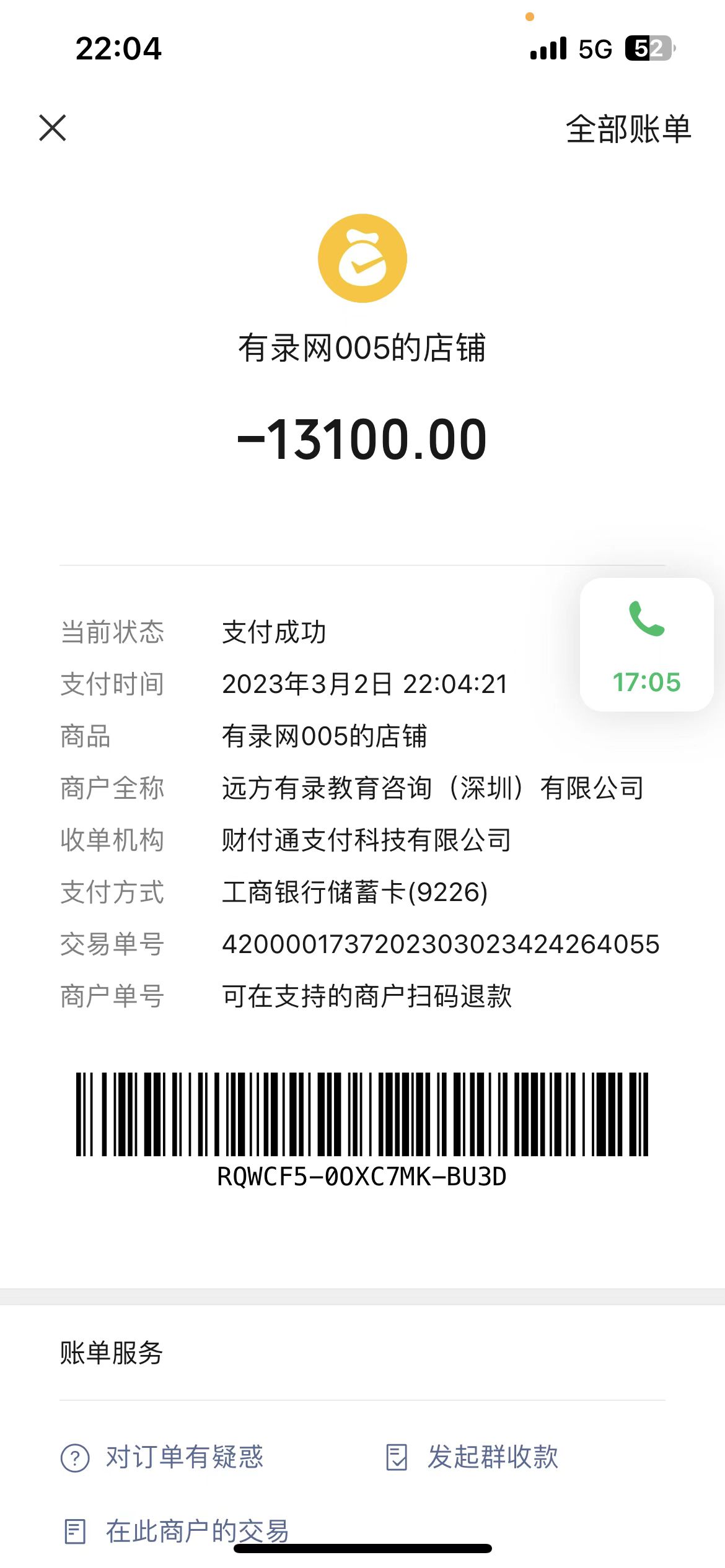Start a group collection via 发起群收款
Viewport: 725px width, 1568px height.
[x=472, y=1457]
